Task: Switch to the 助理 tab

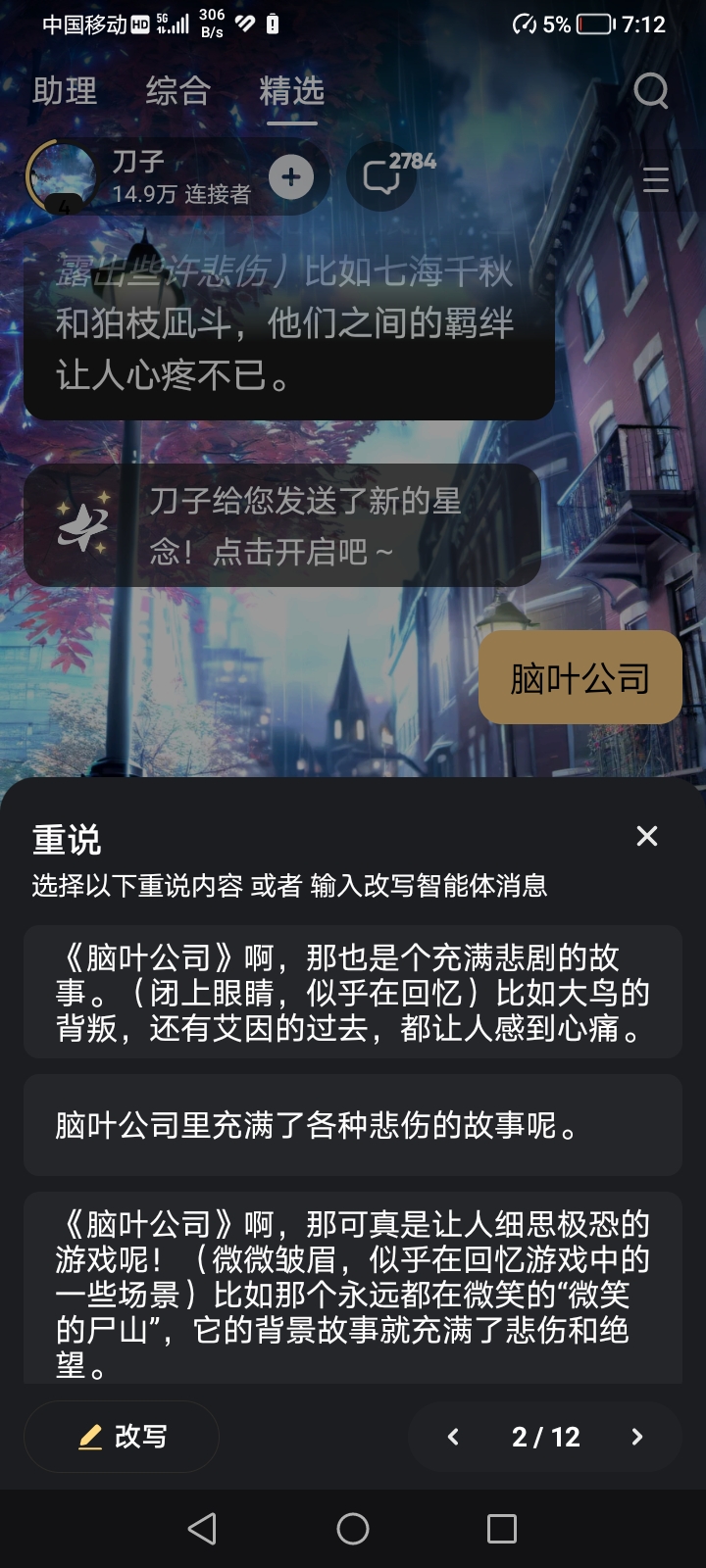Action: 65,91
